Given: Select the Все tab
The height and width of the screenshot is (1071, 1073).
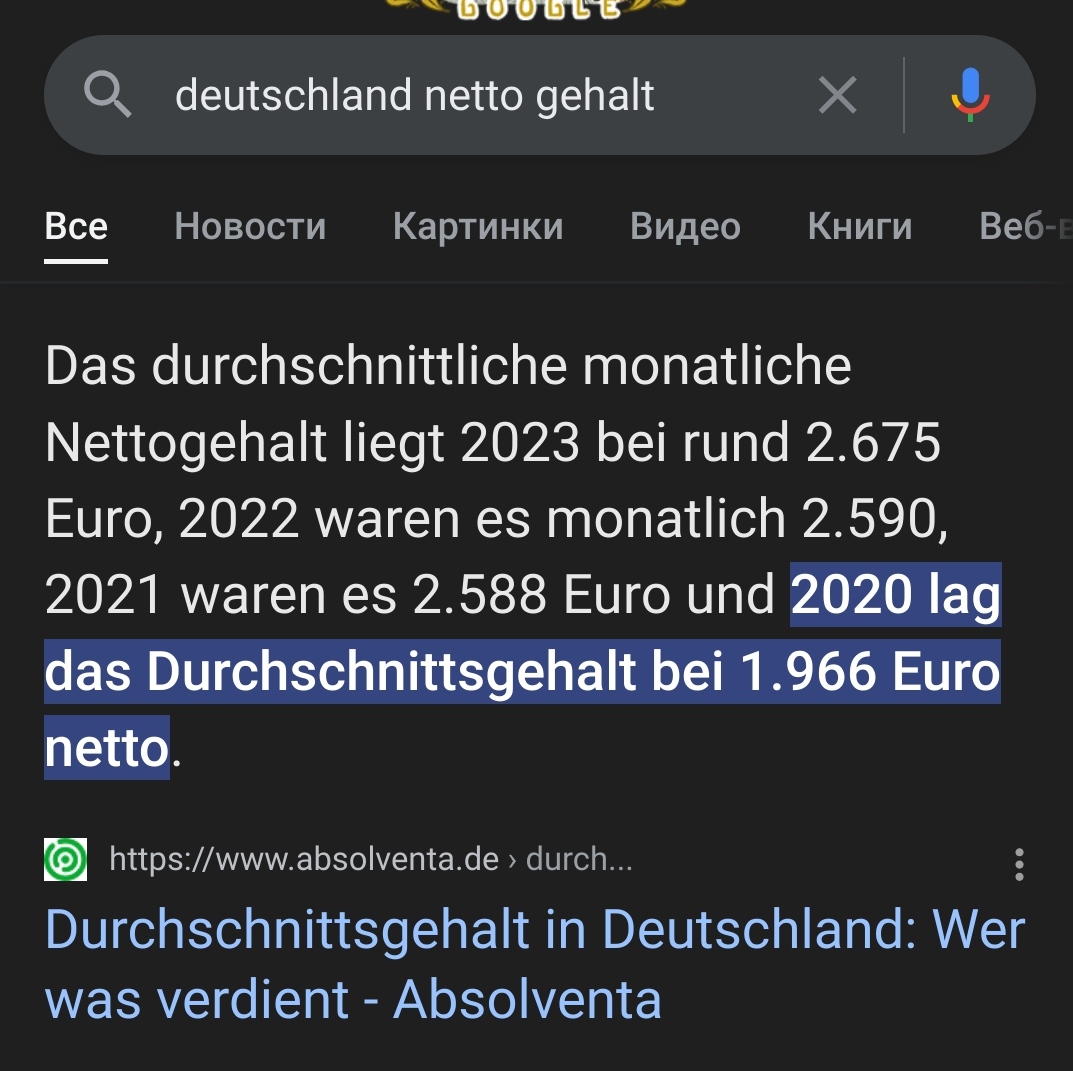Looking at the screenshot, I should tap(76, 226).
